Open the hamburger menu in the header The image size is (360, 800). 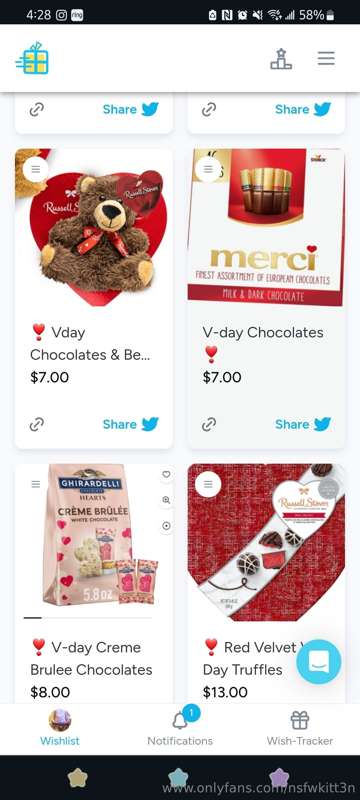click(326, 58)
